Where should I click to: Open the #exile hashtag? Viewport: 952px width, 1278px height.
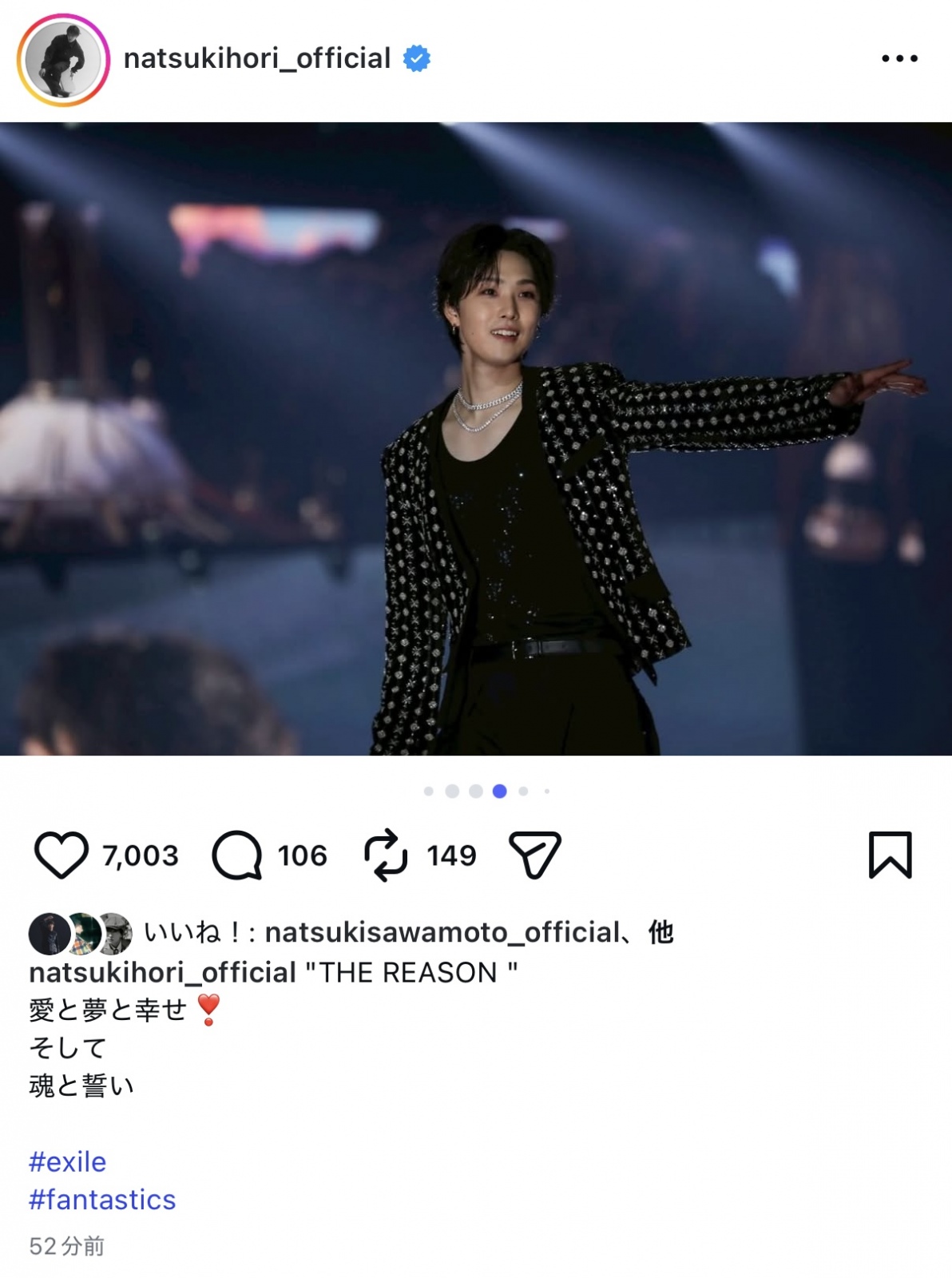(x=68, y=1161)
